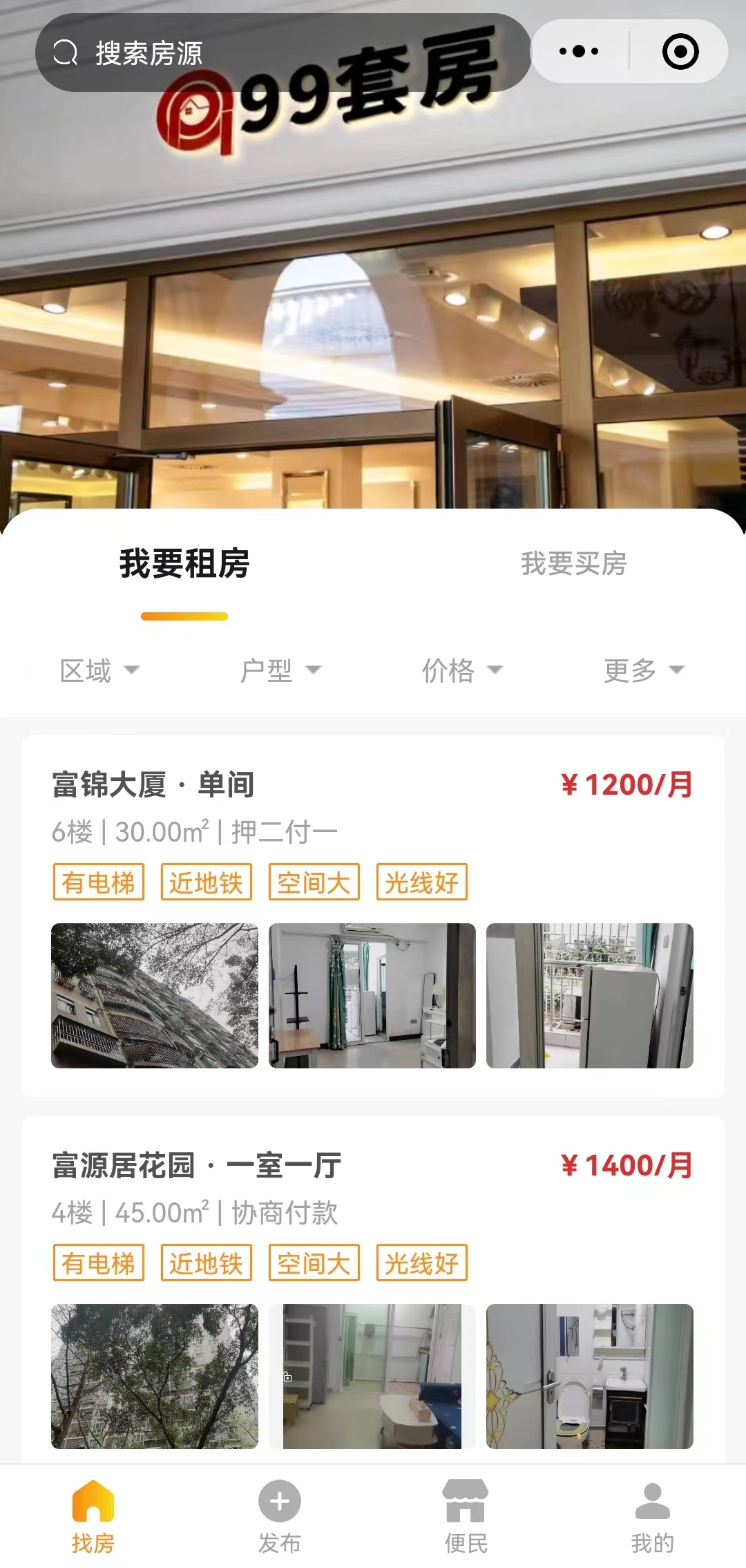Expand the 区域 filter dropdown
This screenshot has width=746, height=1568.
point(99,668)
